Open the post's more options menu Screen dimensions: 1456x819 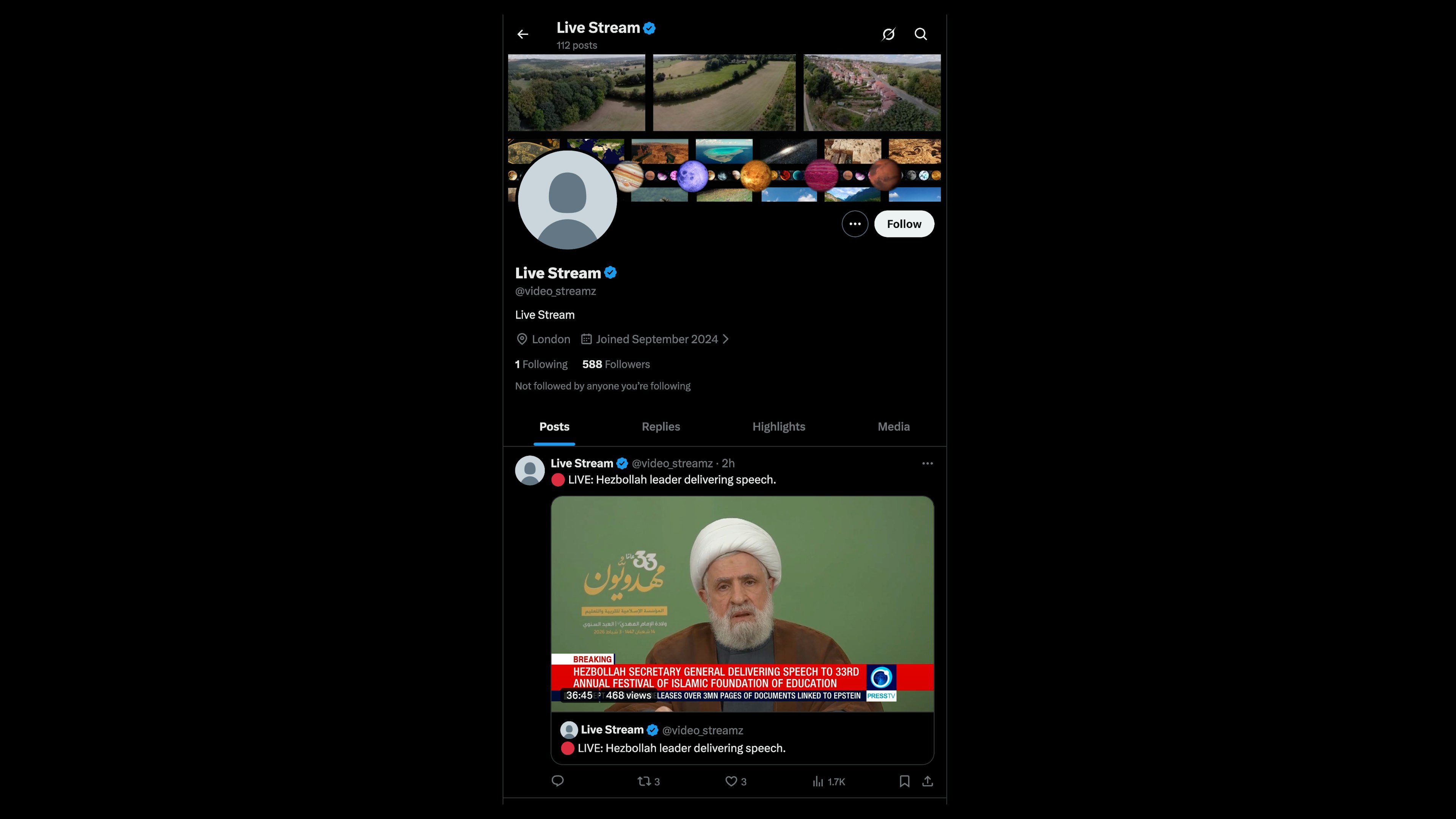(x=927, y=463)
